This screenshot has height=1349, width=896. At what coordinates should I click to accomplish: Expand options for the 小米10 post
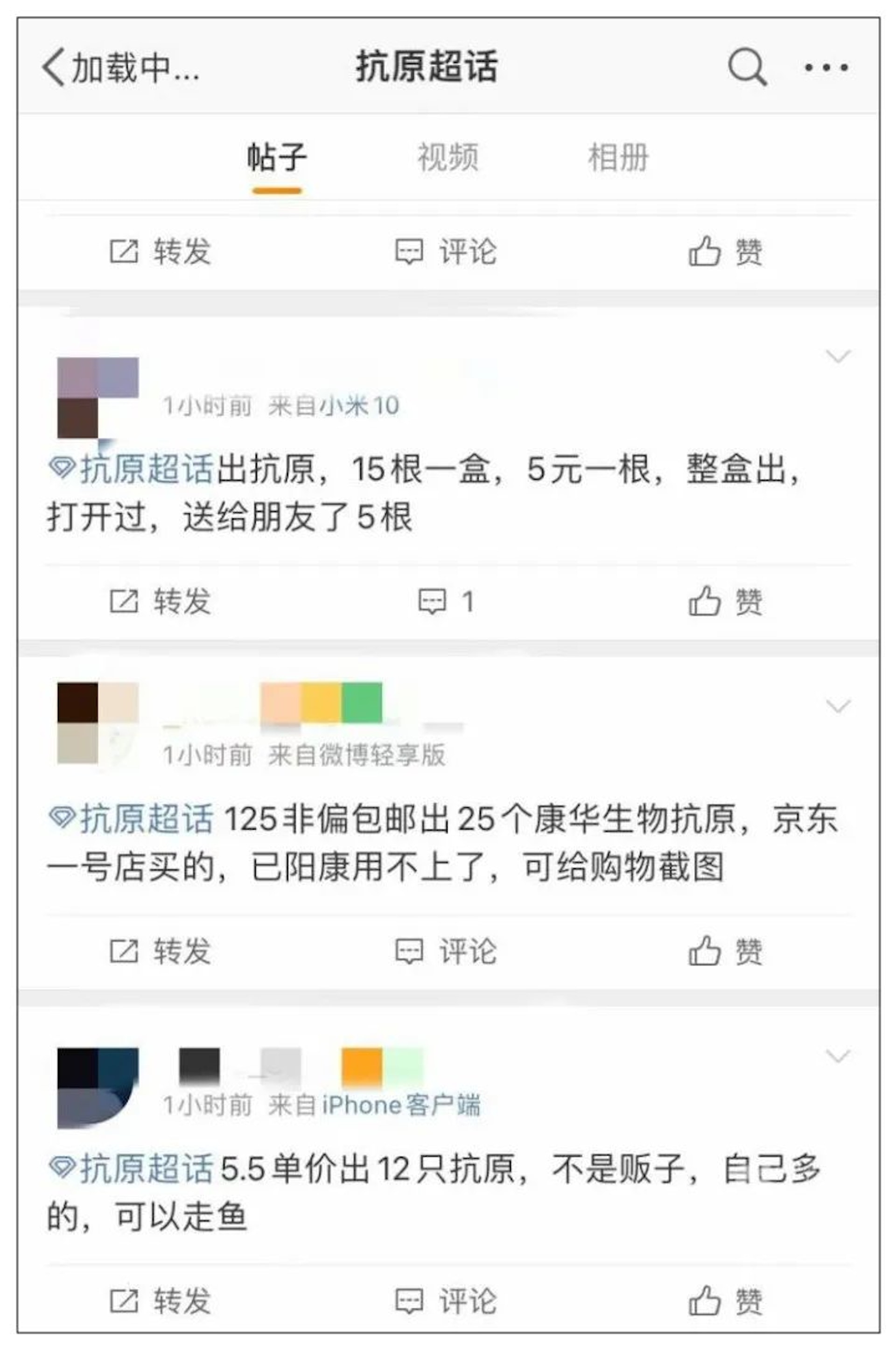pyautogui.click(x=838, y=356)
